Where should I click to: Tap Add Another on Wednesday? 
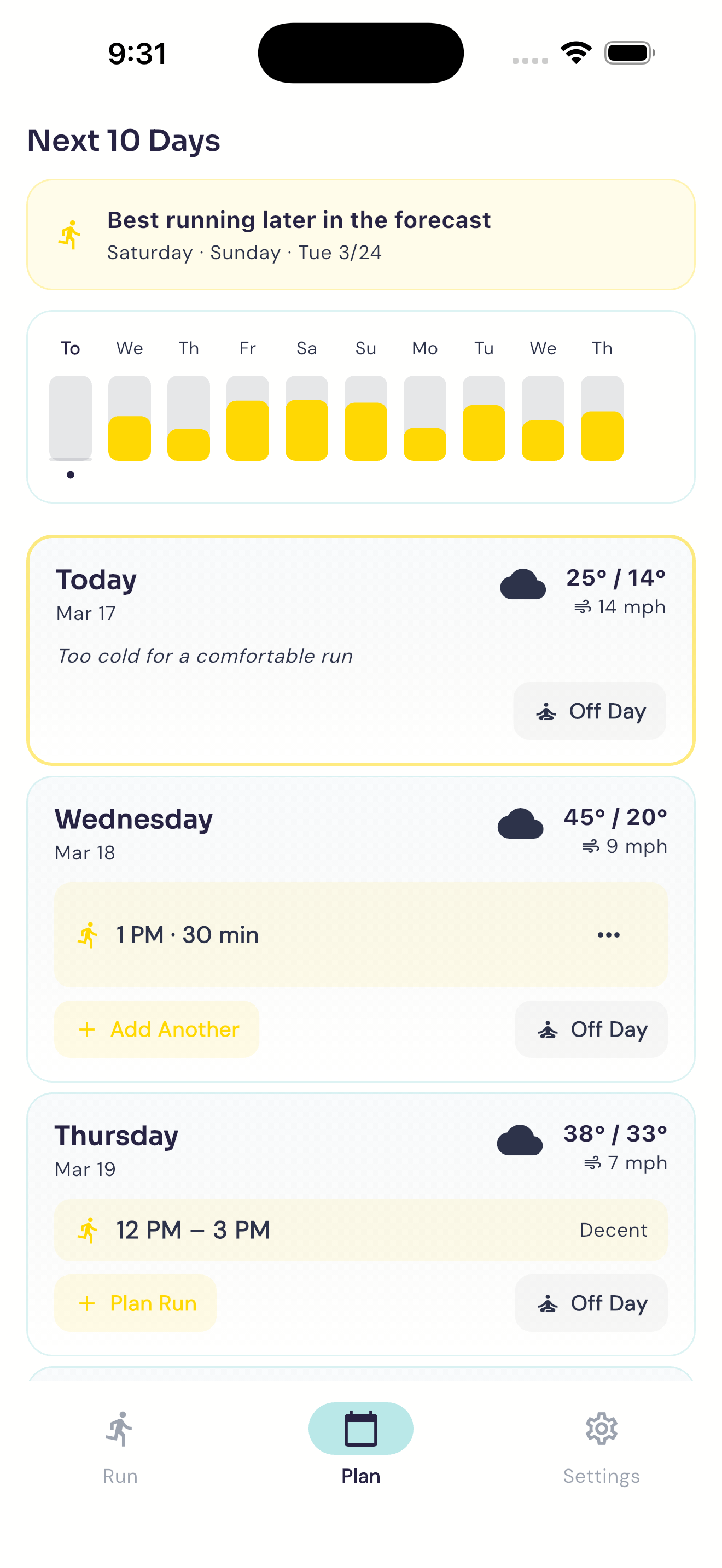(x=156, y=1029)
